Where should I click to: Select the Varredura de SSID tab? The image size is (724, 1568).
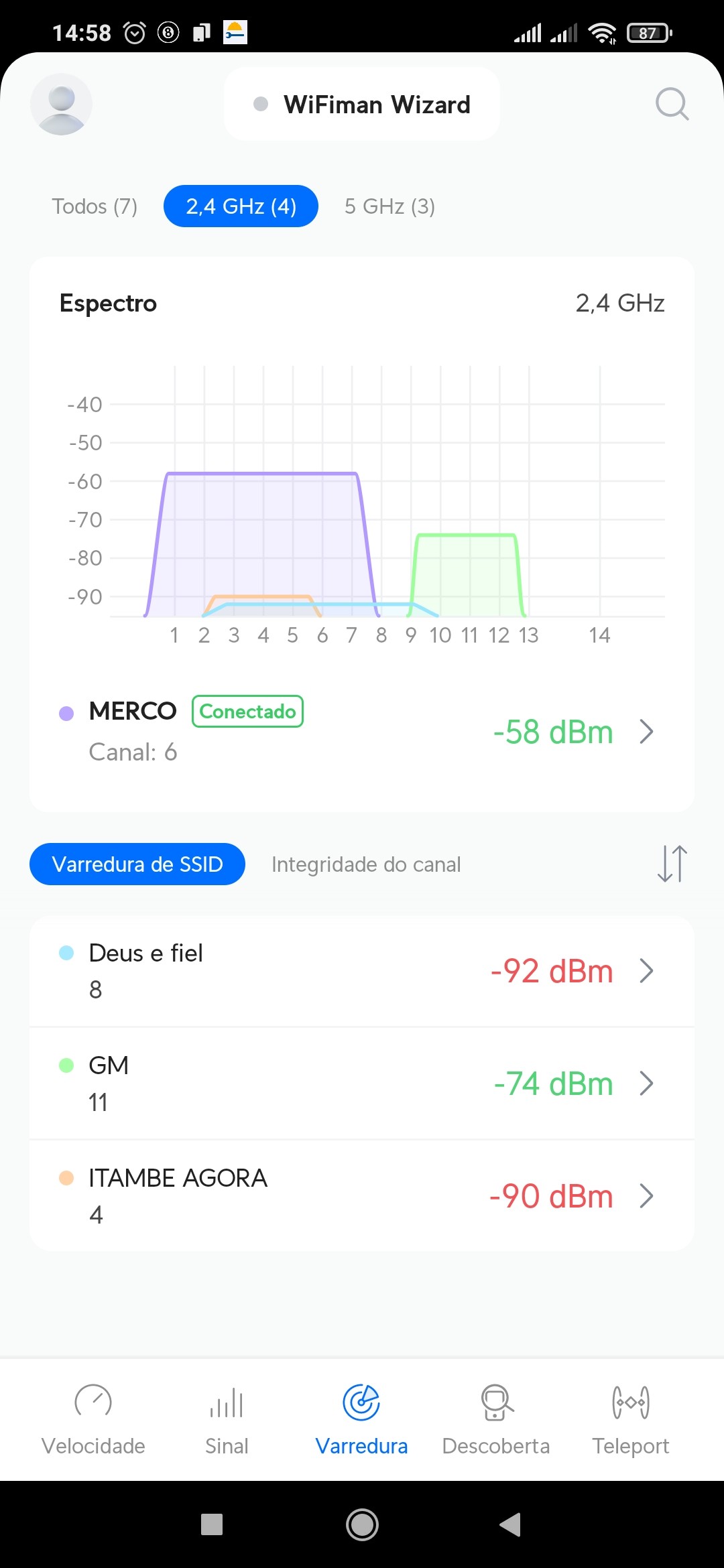pos(137,864)
